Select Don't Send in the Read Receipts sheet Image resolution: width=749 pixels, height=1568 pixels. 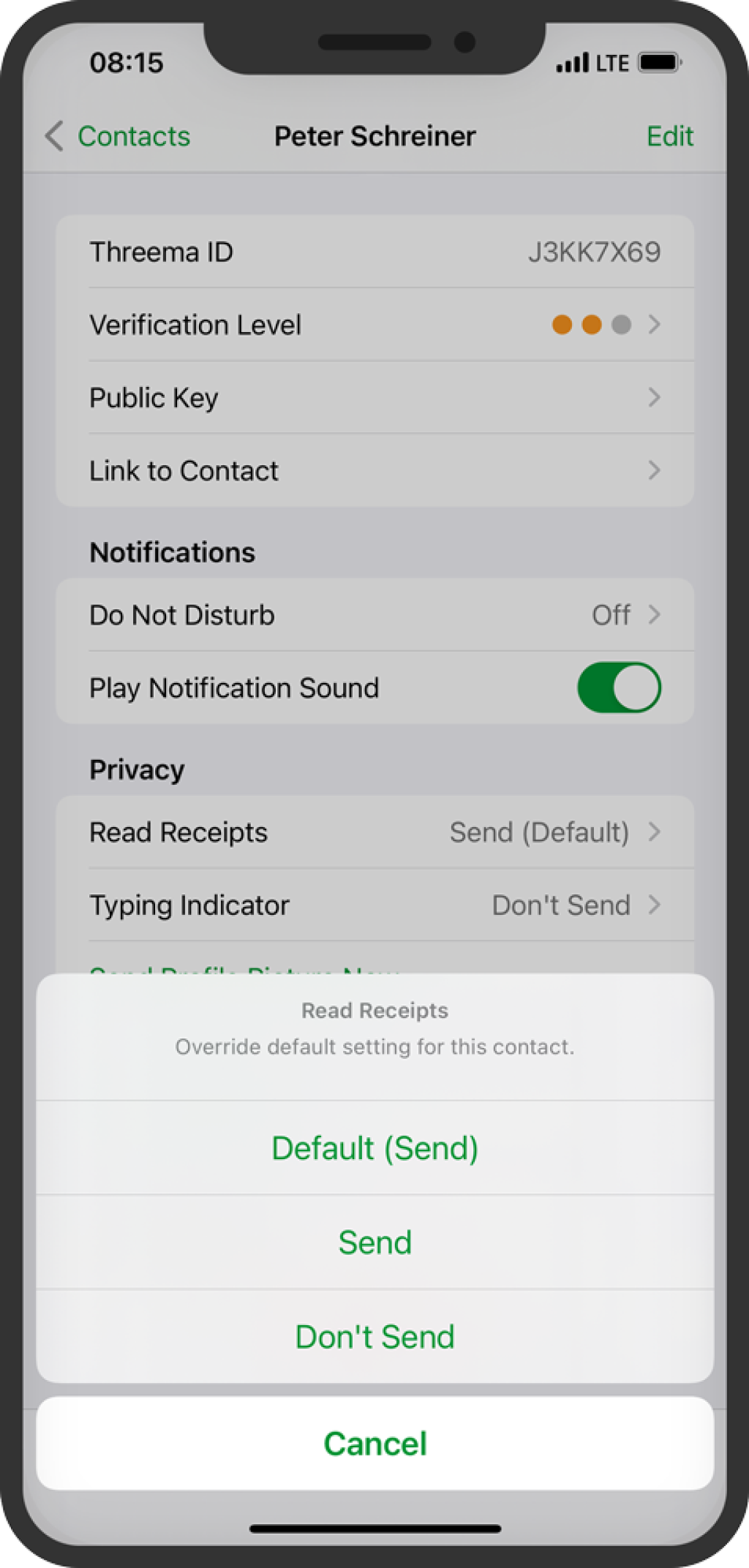point(374,1336)
